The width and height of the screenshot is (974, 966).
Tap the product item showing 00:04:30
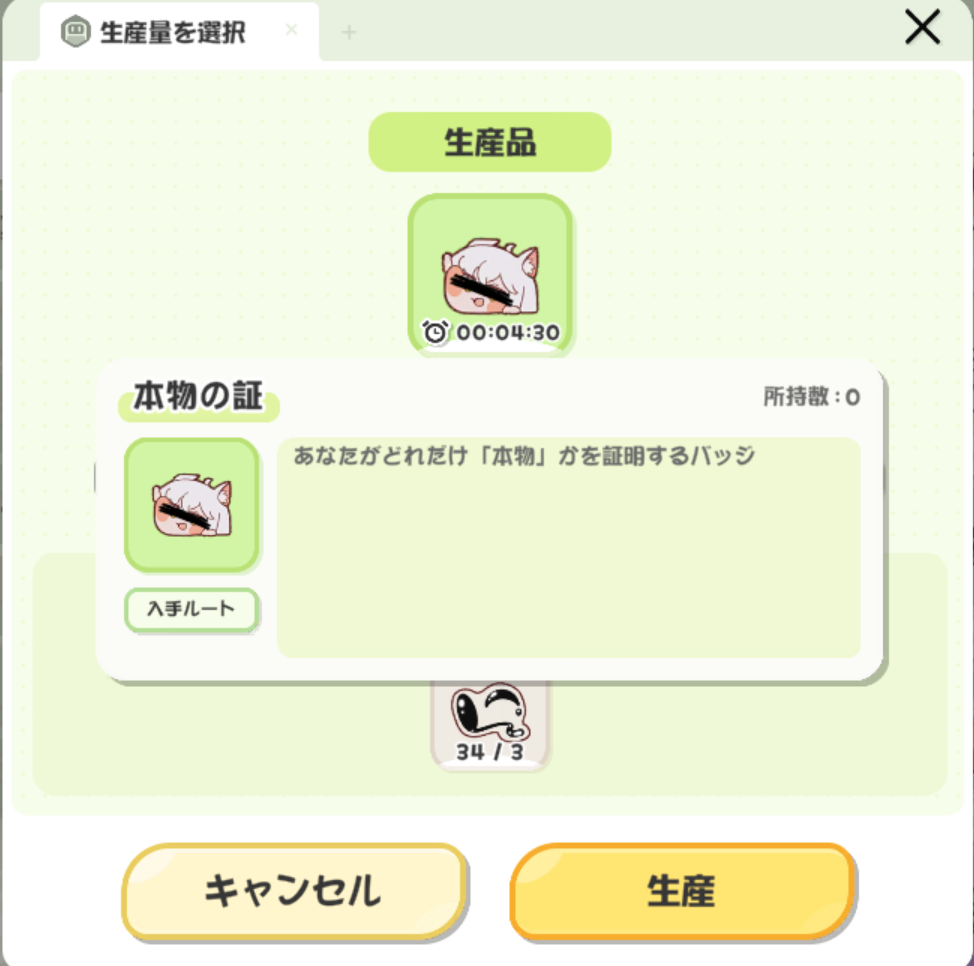[x=490, y=272]
